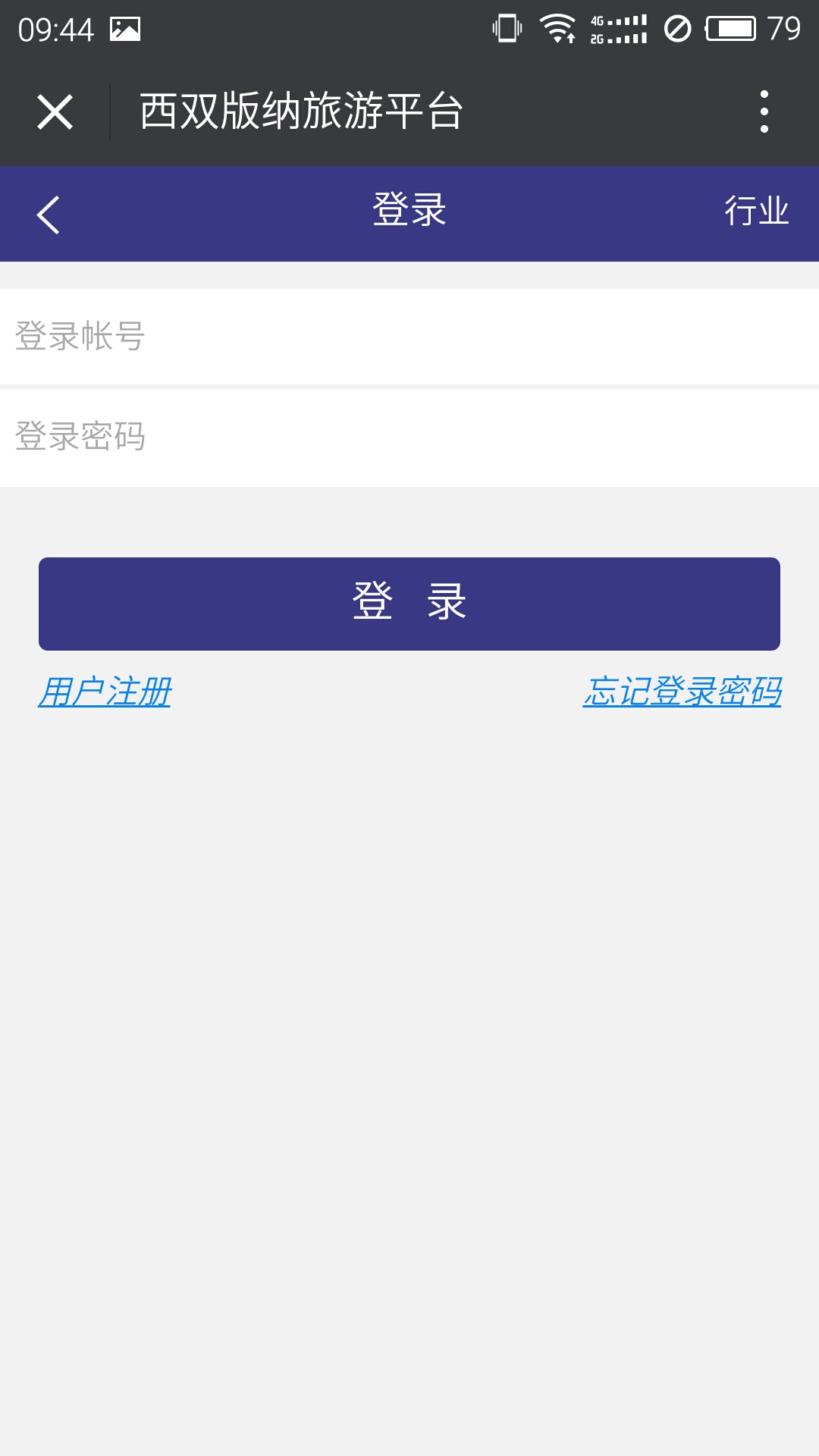Select the 登录密码 password field
Screen dimensions: 819x1456
409,437
